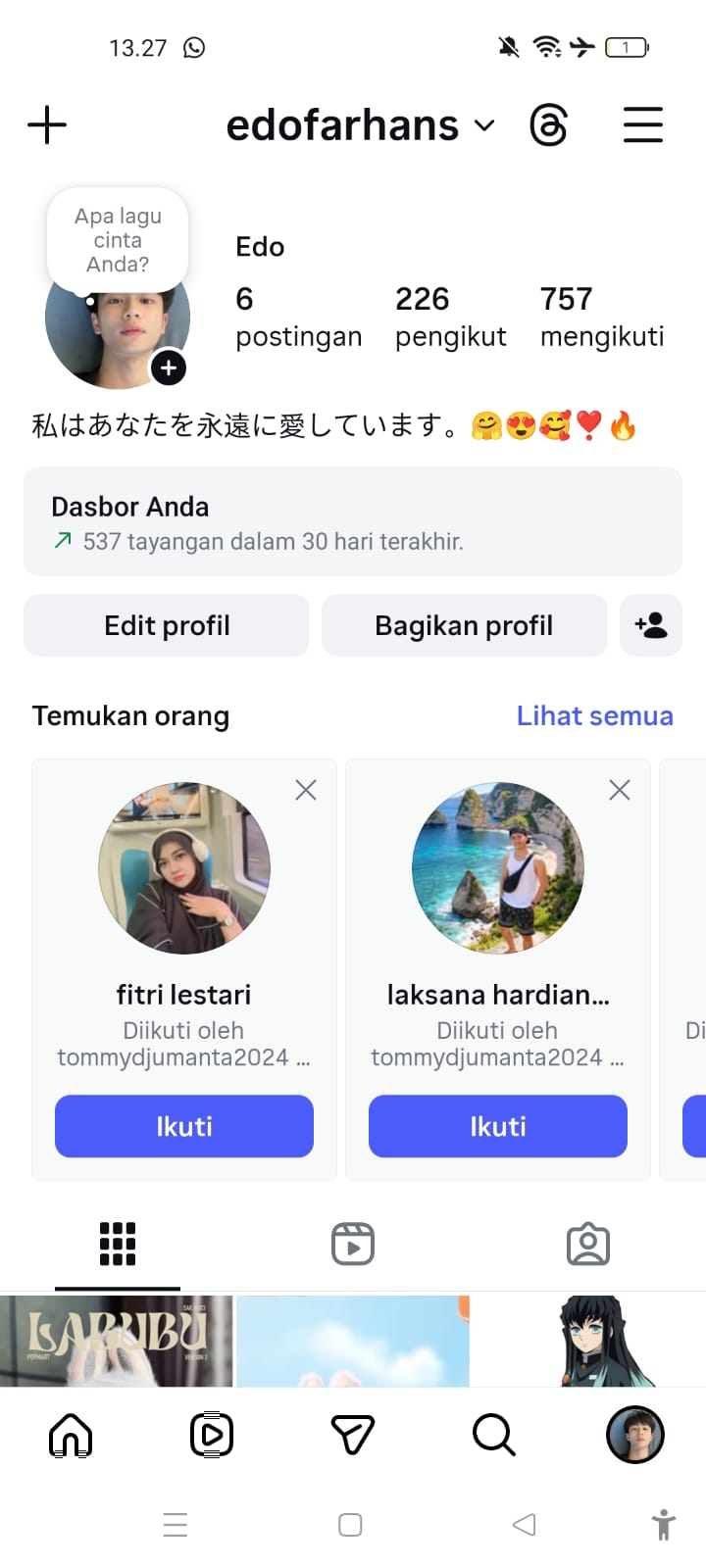The height and width of the screenshot is (1568, 706).
Task: Open direct messages from the bottom bar
Action: 353,1436
